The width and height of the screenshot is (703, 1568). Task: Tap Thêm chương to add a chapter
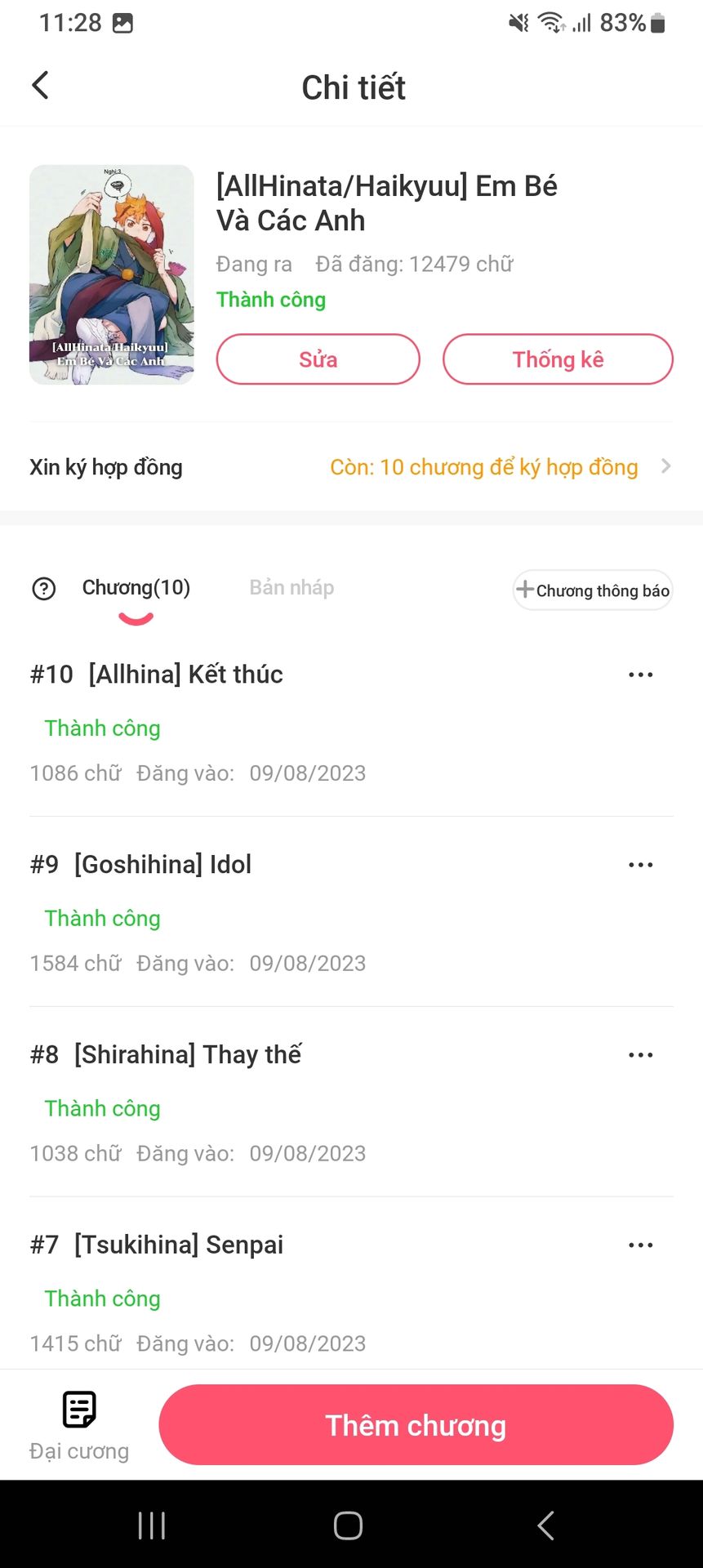[x=416, y=1425]
